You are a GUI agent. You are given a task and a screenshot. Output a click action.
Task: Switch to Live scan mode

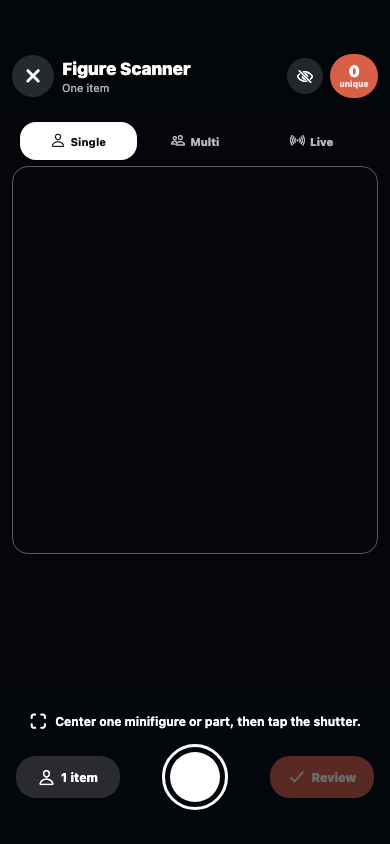coord(311,142)
